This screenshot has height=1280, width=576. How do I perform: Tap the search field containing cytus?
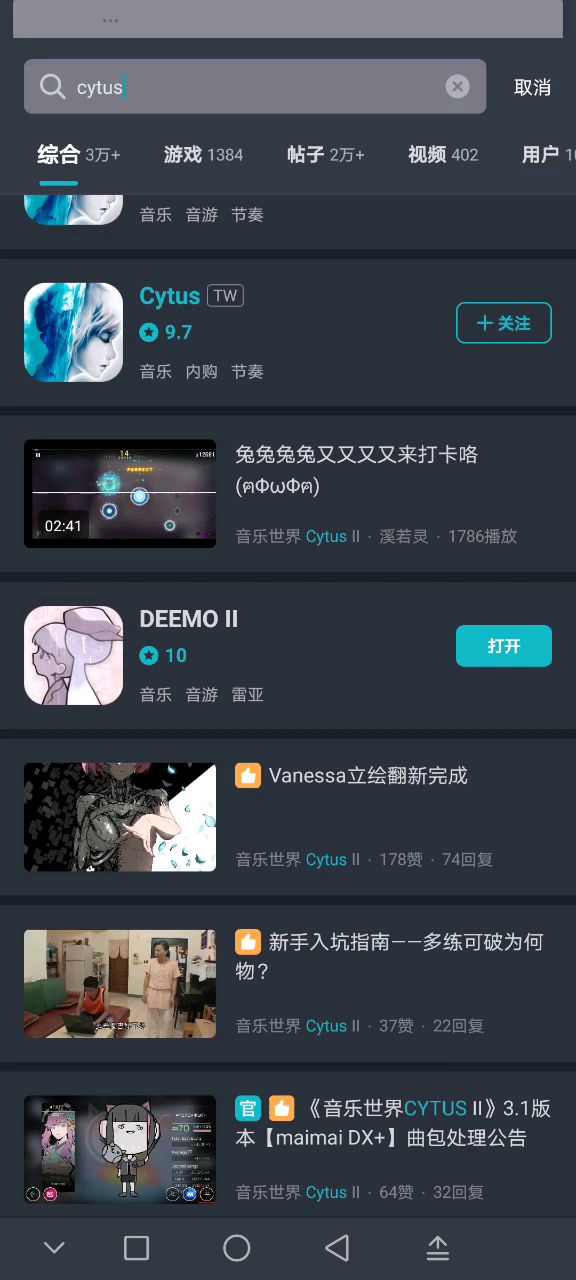255,87
